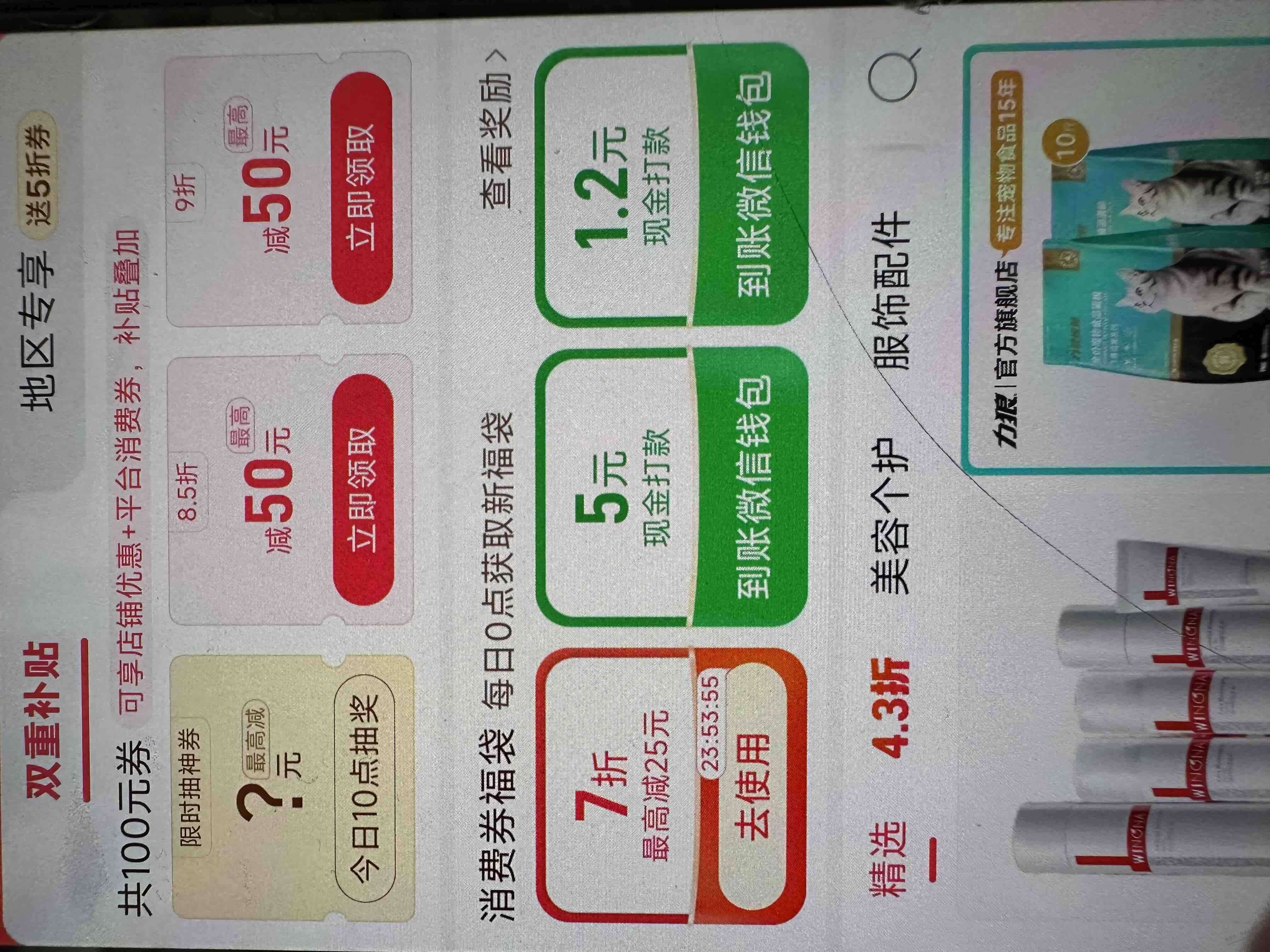Switch to the 双重补贴 tab
Screen dimensions: 1270x952
pos(45,720)
